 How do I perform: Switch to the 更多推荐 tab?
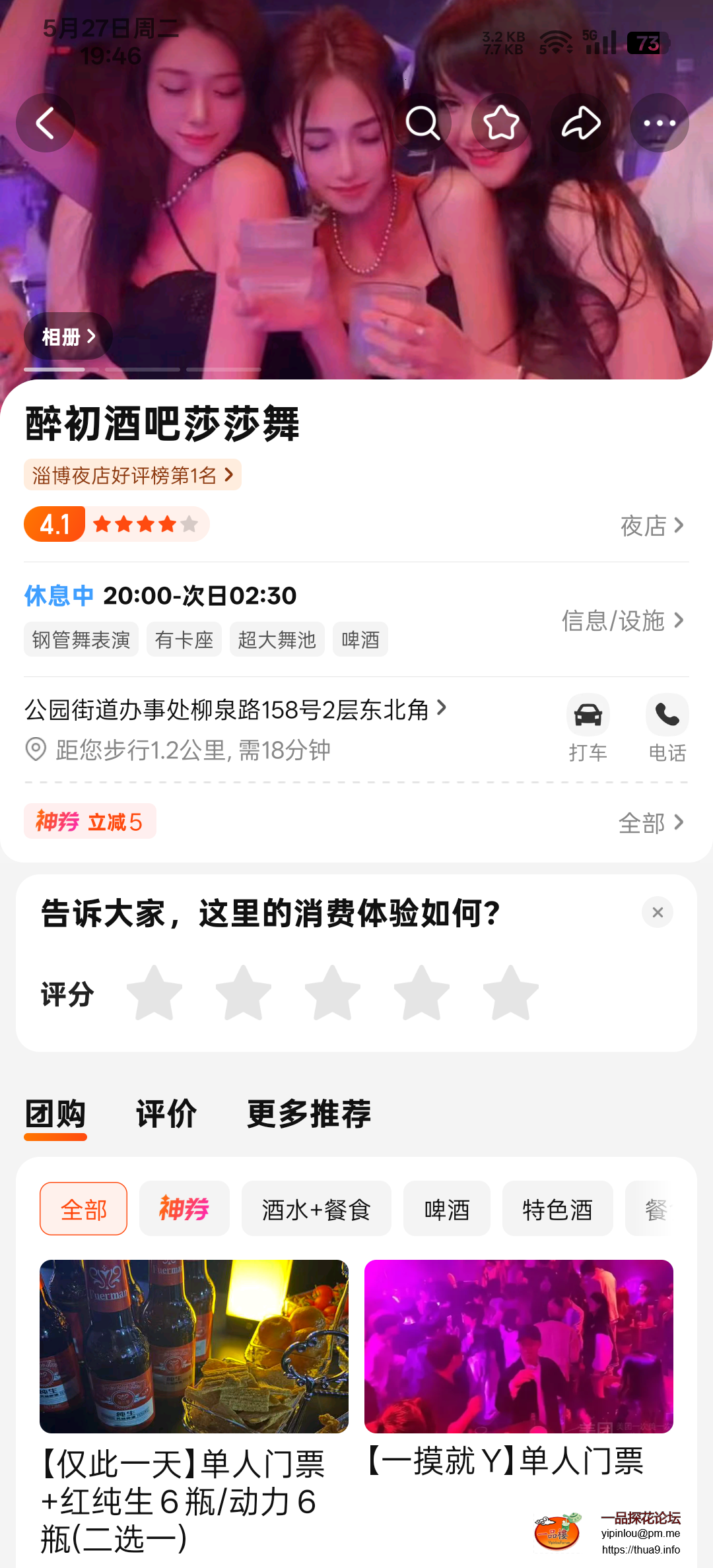point(308,1114)
